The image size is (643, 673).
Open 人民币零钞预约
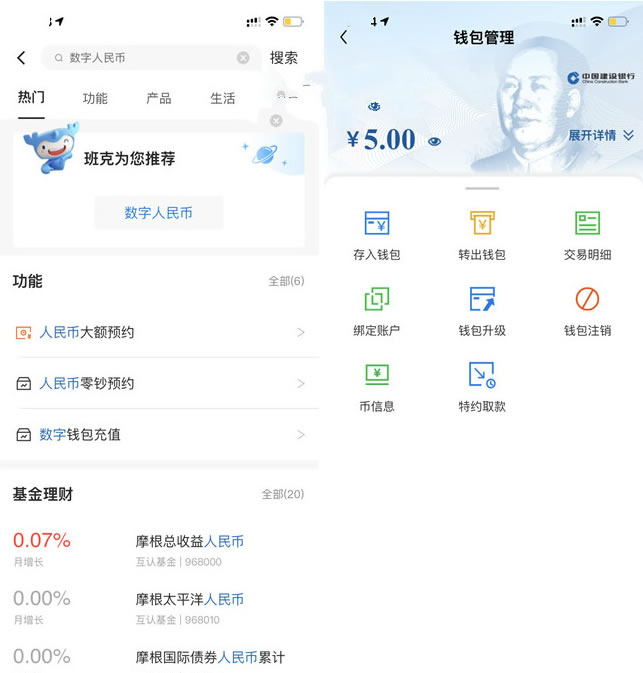(160, 383)
